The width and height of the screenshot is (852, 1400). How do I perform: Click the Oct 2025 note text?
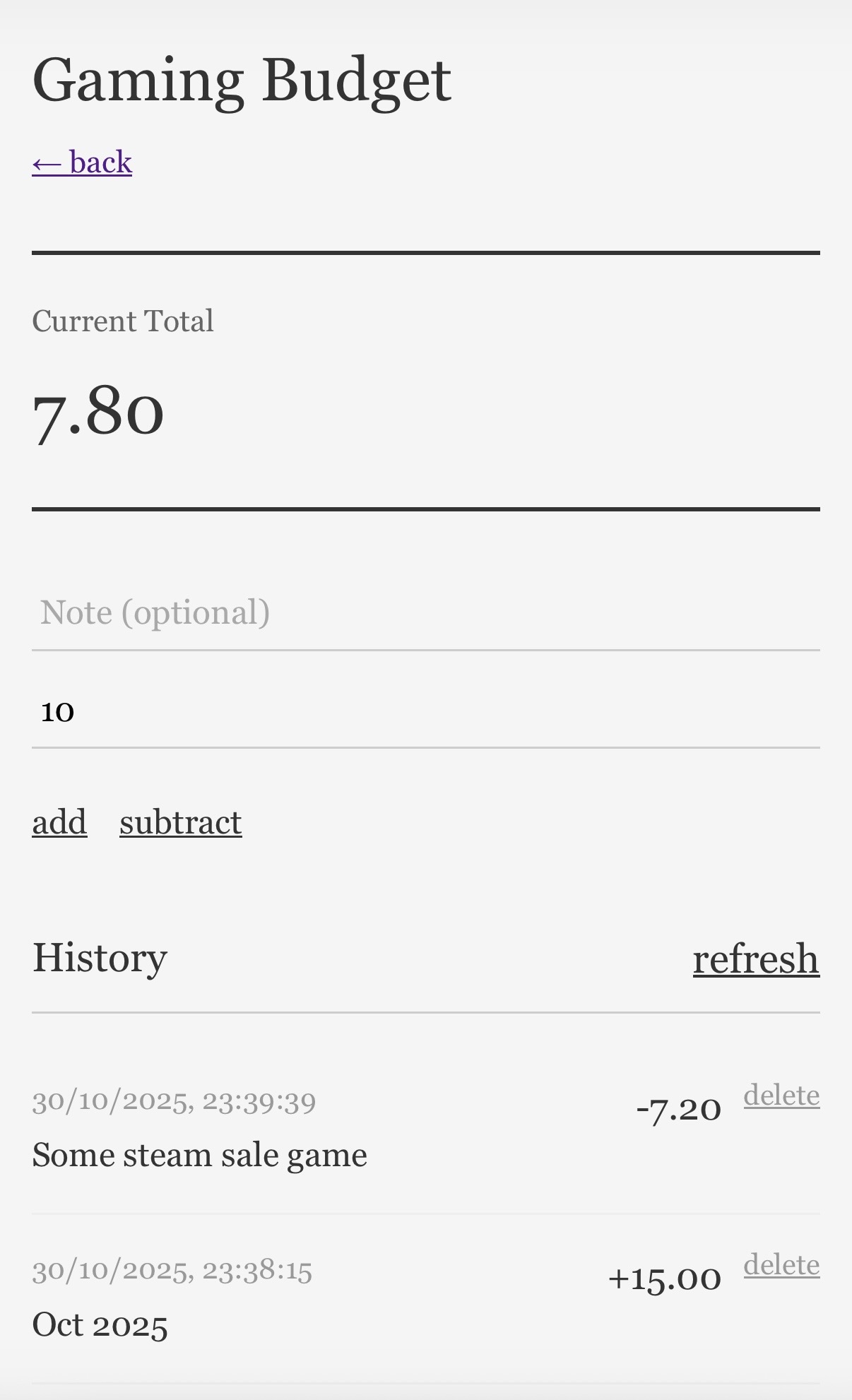coord(100,1325)
